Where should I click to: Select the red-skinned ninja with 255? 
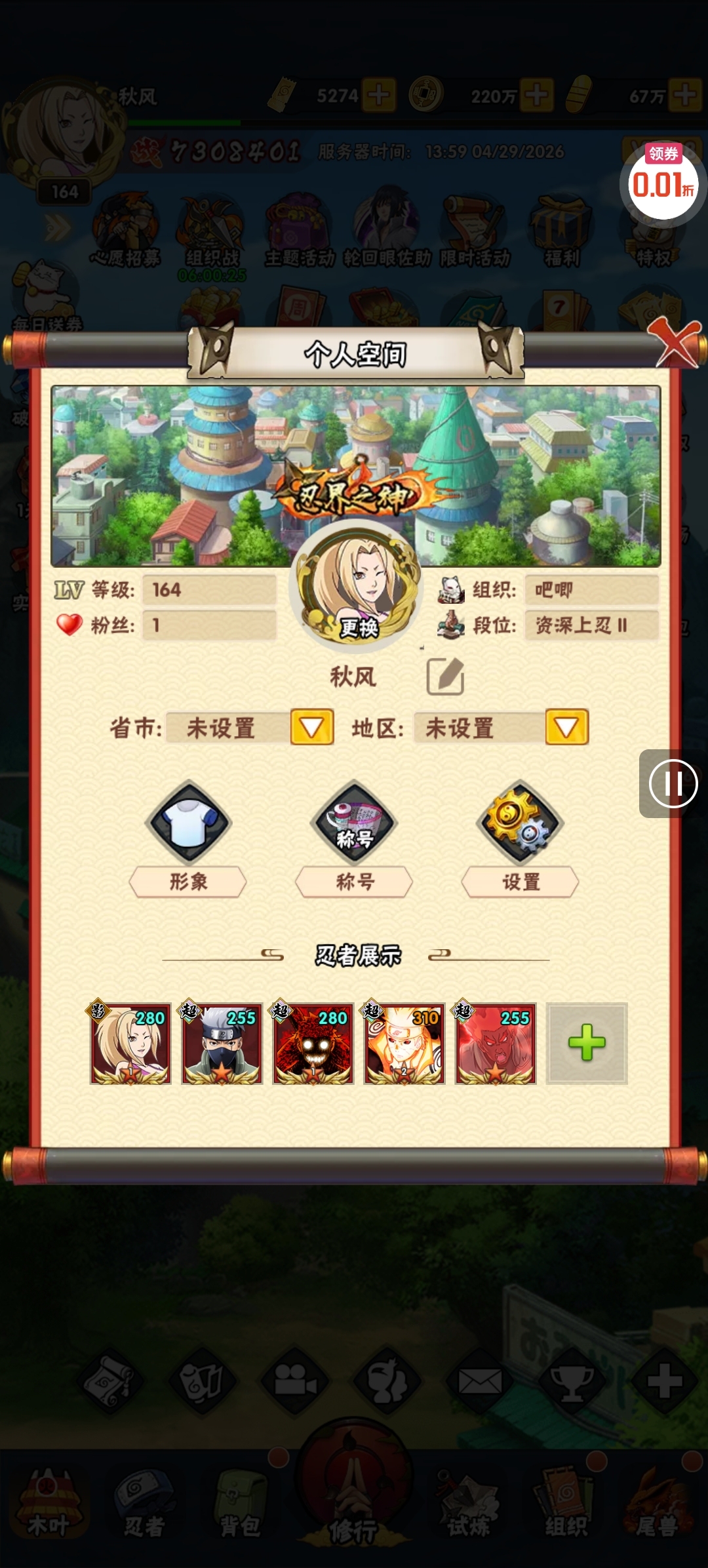pos(496,1043)
